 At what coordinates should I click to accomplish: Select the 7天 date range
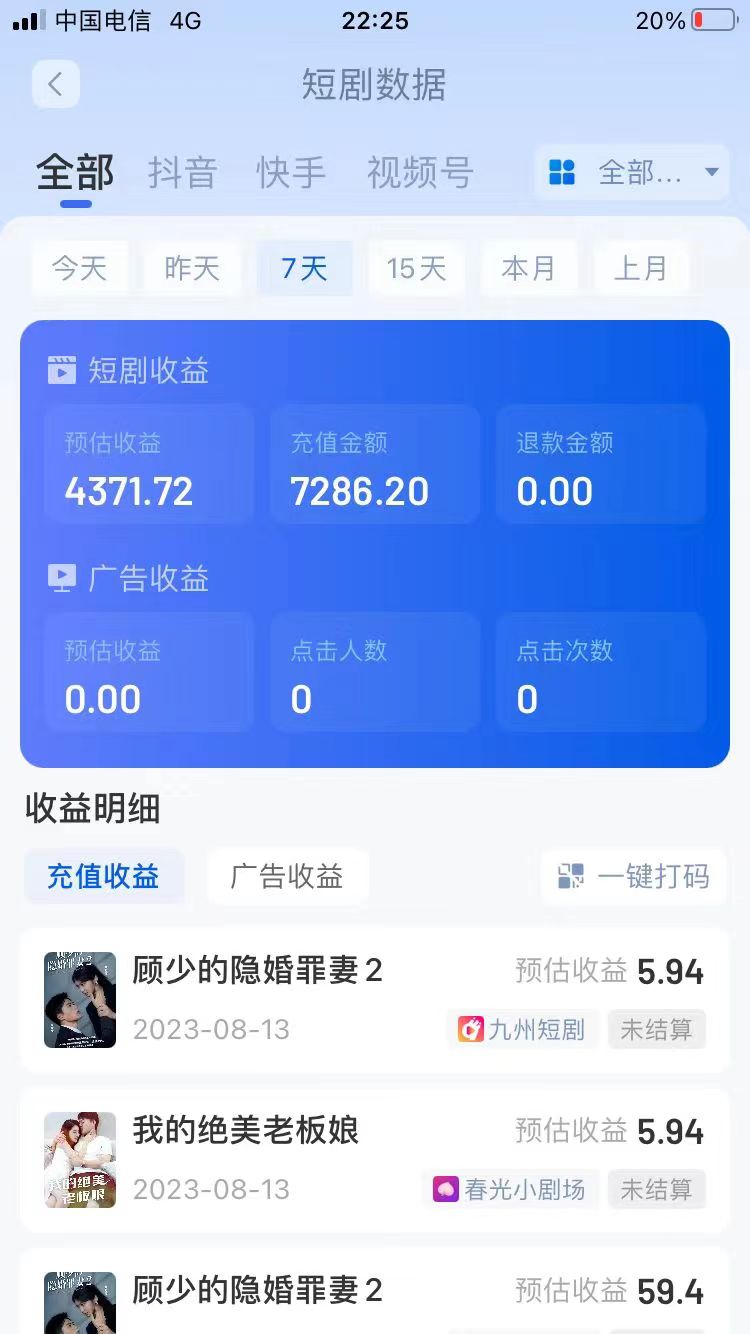304,268
